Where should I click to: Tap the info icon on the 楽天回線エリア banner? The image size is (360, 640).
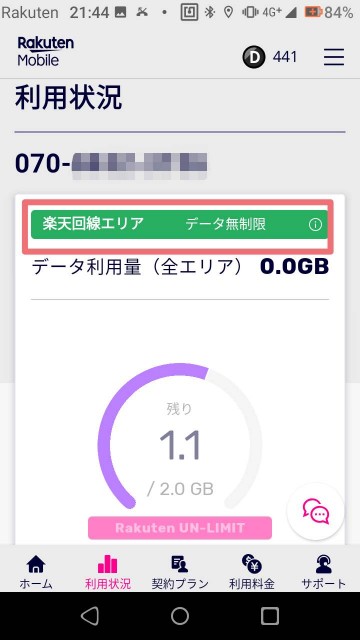pyautogui.click(x=315, y=225)
